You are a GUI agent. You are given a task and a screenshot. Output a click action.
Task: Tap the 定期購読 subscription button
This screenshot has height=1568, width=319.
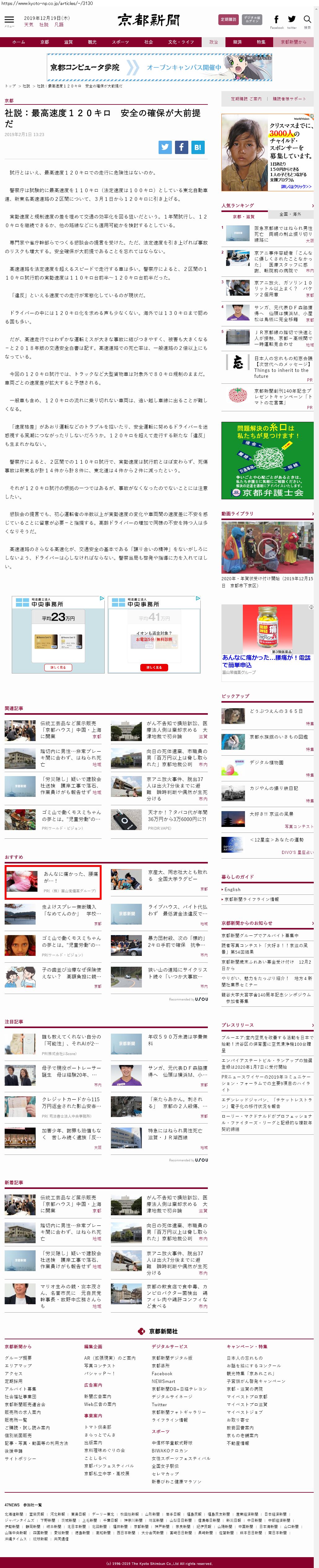point(228,20)
